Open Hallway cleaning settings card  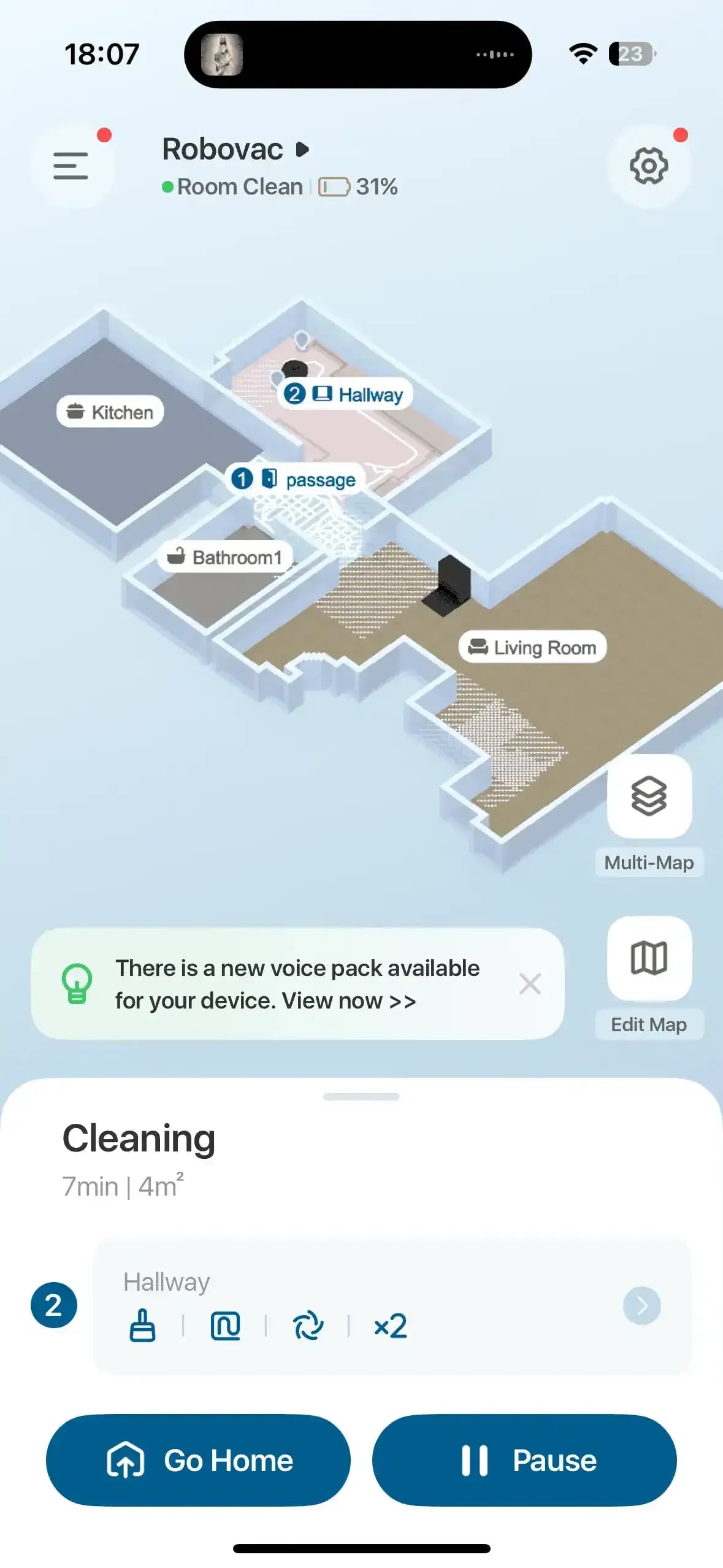click(x=392, y=1305)
